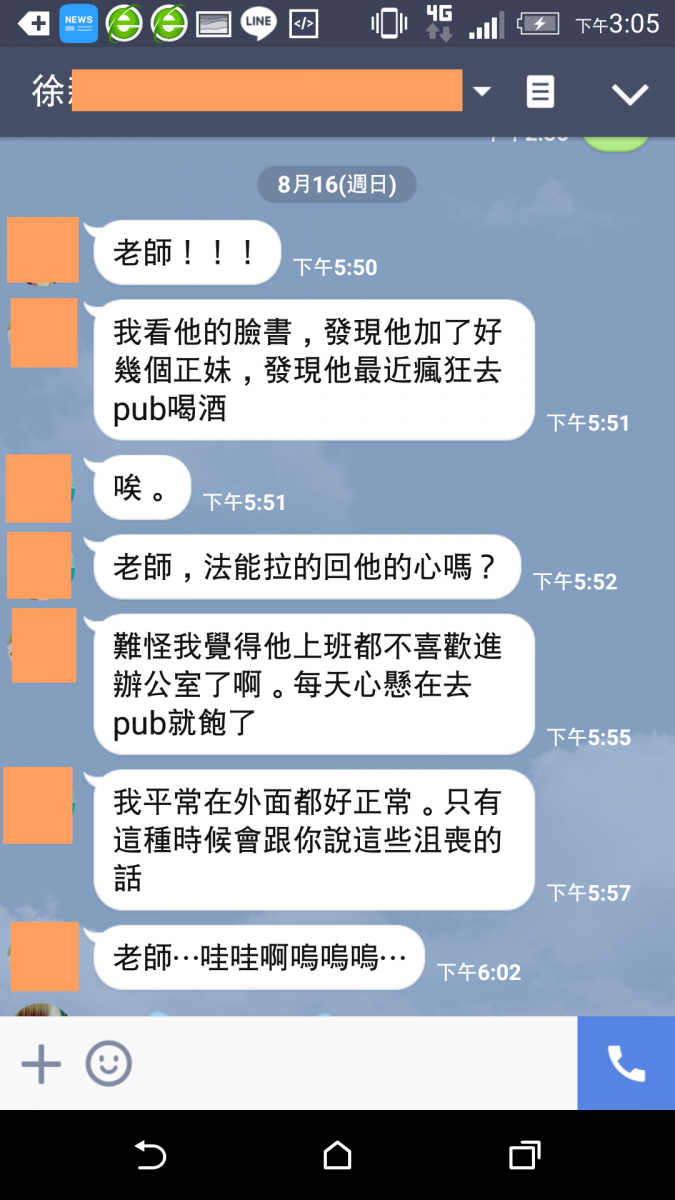Tap the message input field

[x=350, y=1064]
